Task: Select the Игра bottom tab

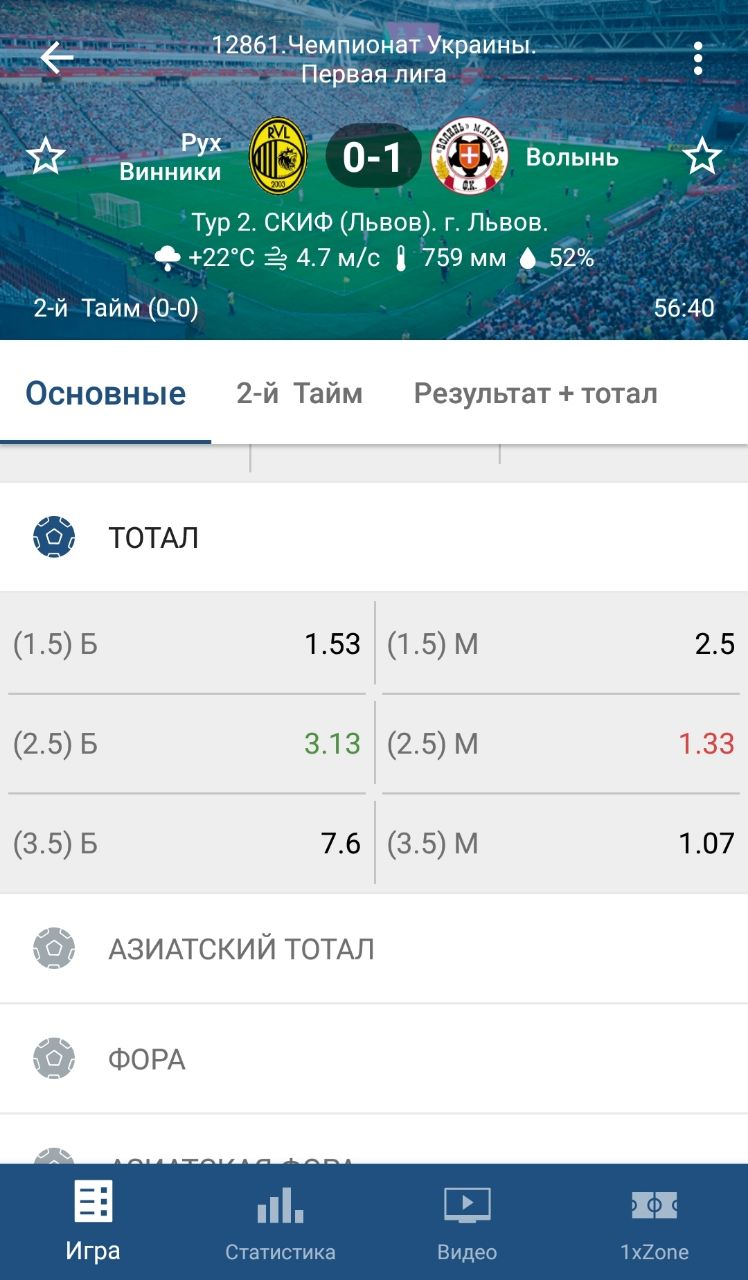Action: tap(93, 1222)
